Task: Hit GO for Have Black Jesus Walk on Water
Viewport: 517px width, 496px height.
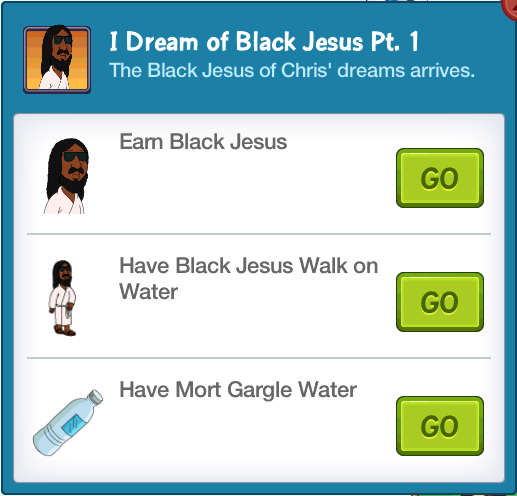Action: [440, 302]
